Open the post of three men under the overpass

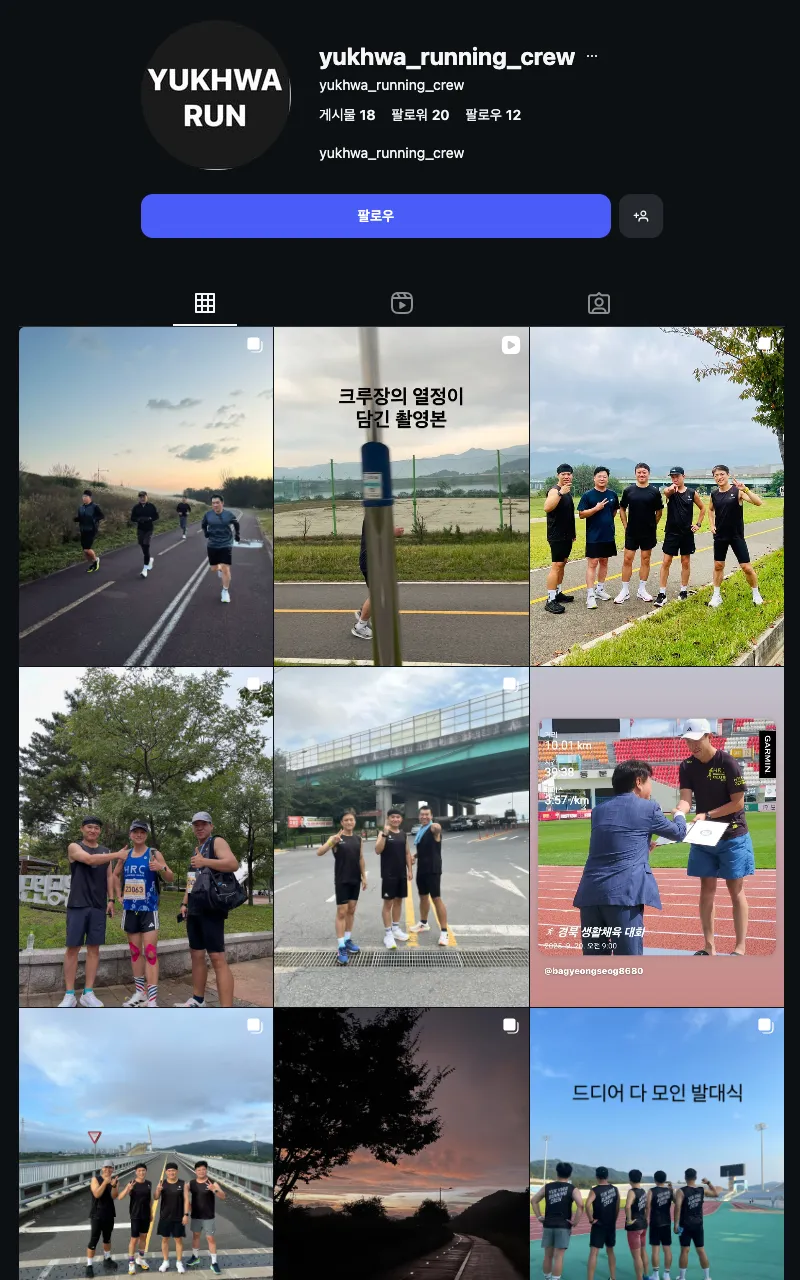tap(401, 837)
